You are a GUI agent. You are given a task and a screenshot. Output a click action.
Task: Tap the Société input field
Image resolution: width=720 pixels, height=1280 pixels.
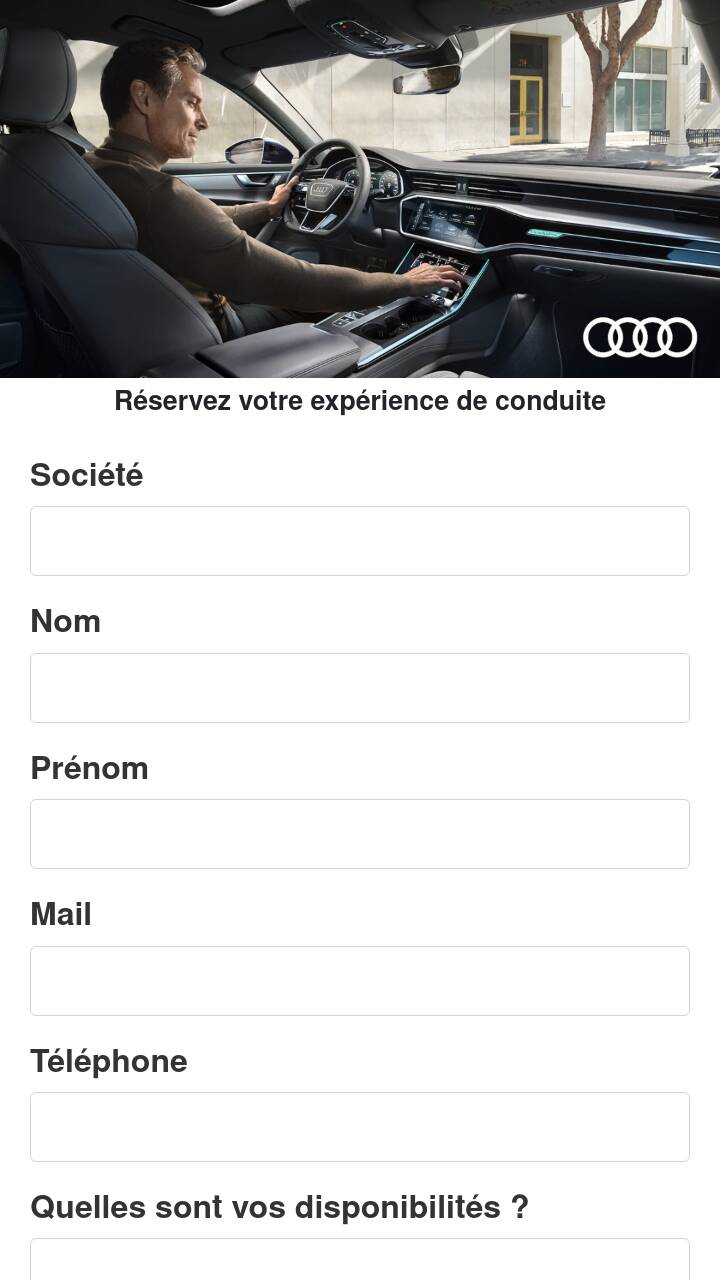tap(360, 541)
